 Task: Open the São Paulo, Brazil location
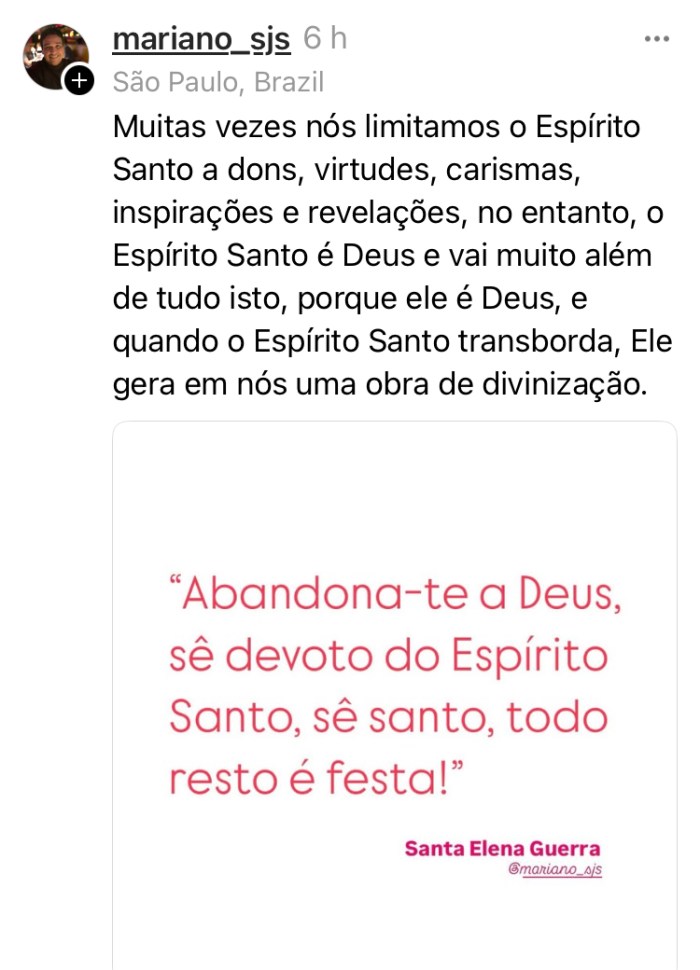(218, 82)
